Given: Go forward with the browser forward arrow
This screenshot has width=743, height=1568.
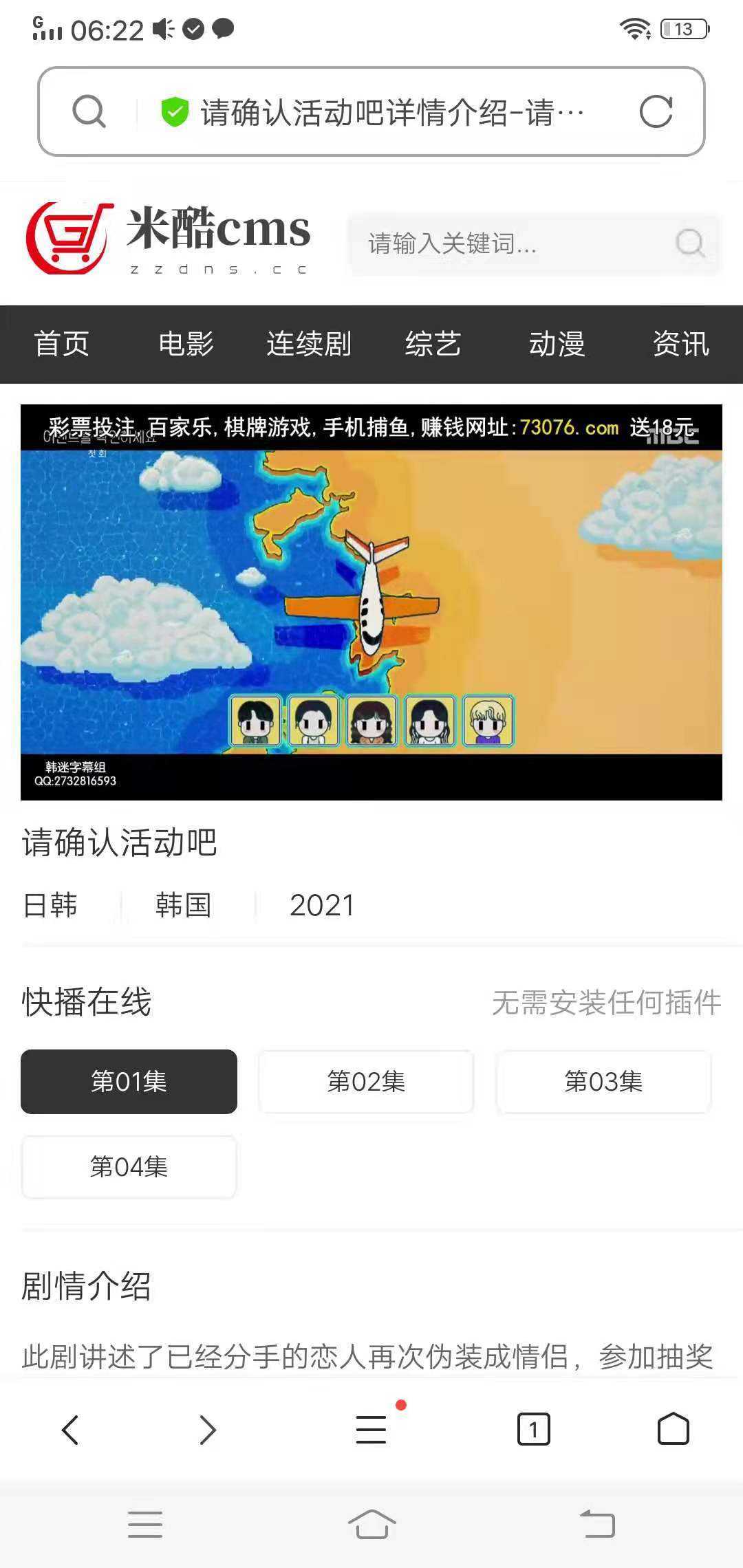Looking at the screenshot, I should [x=208, y=1429].
